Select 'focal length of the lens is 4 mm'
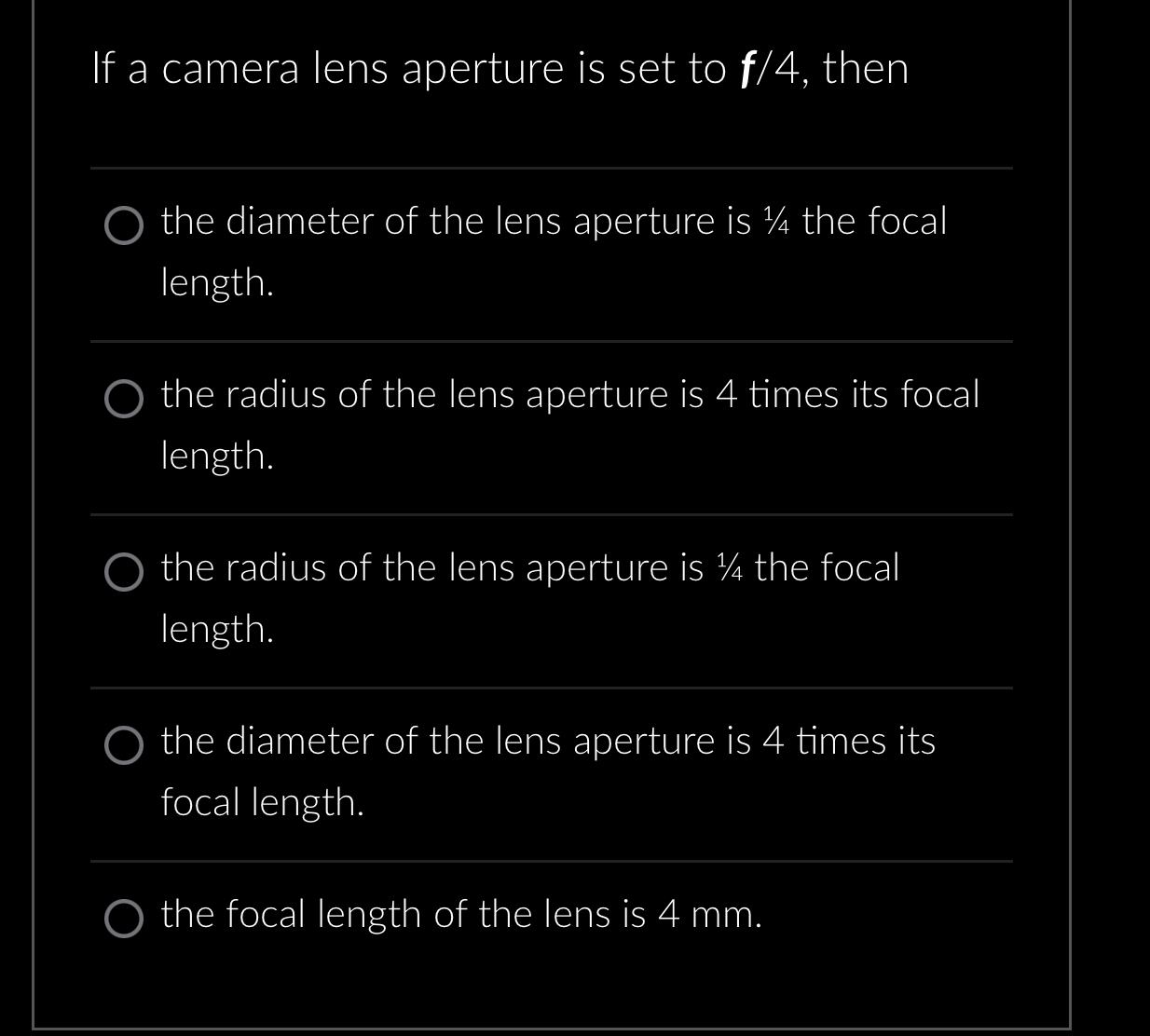 tap(123, 918)
